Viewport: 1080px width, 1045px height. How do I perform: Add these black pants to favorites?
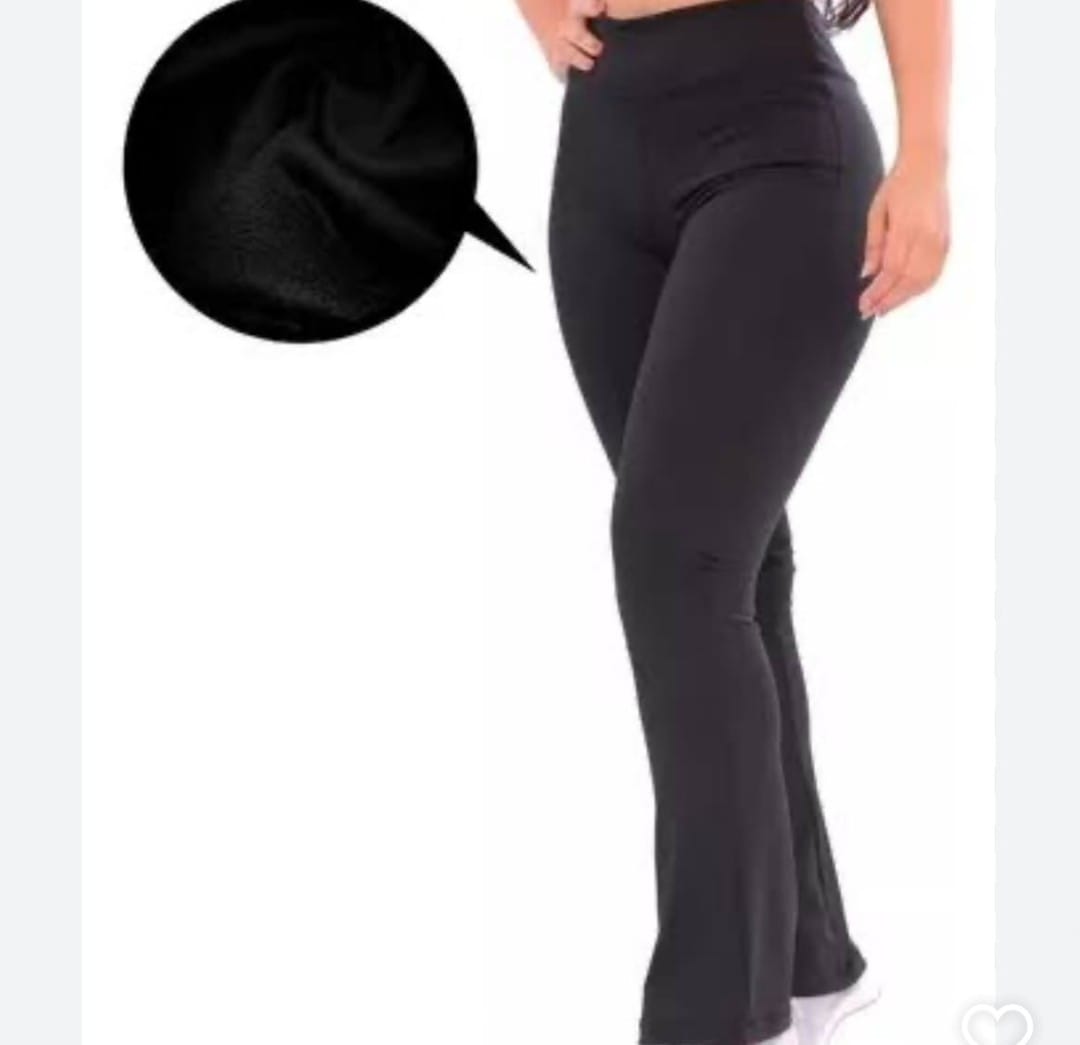click(x=996, y=1025)
